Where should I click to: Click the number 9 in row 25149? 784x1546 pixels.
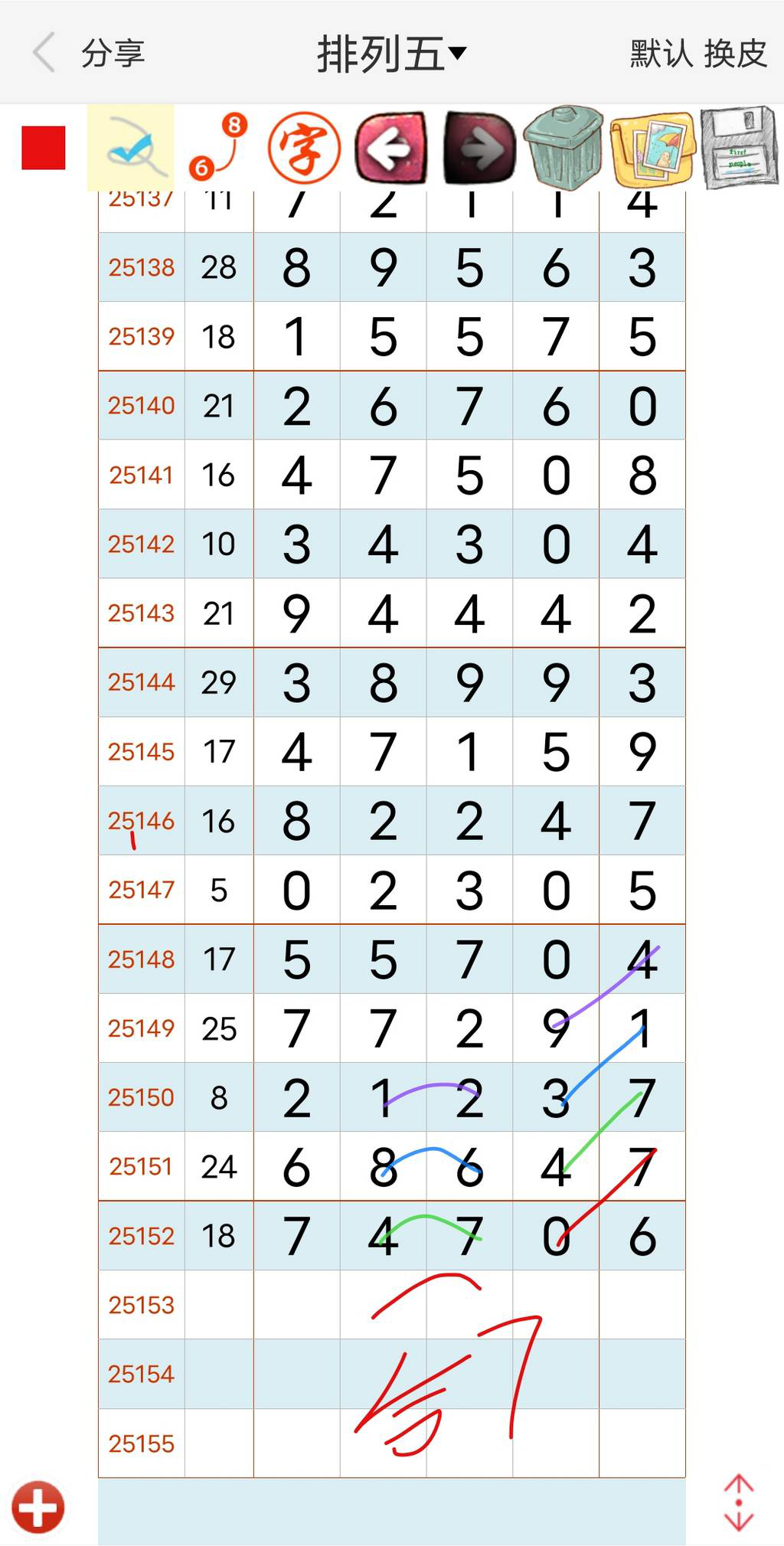pyautogui.click(x=556, y=1028)
